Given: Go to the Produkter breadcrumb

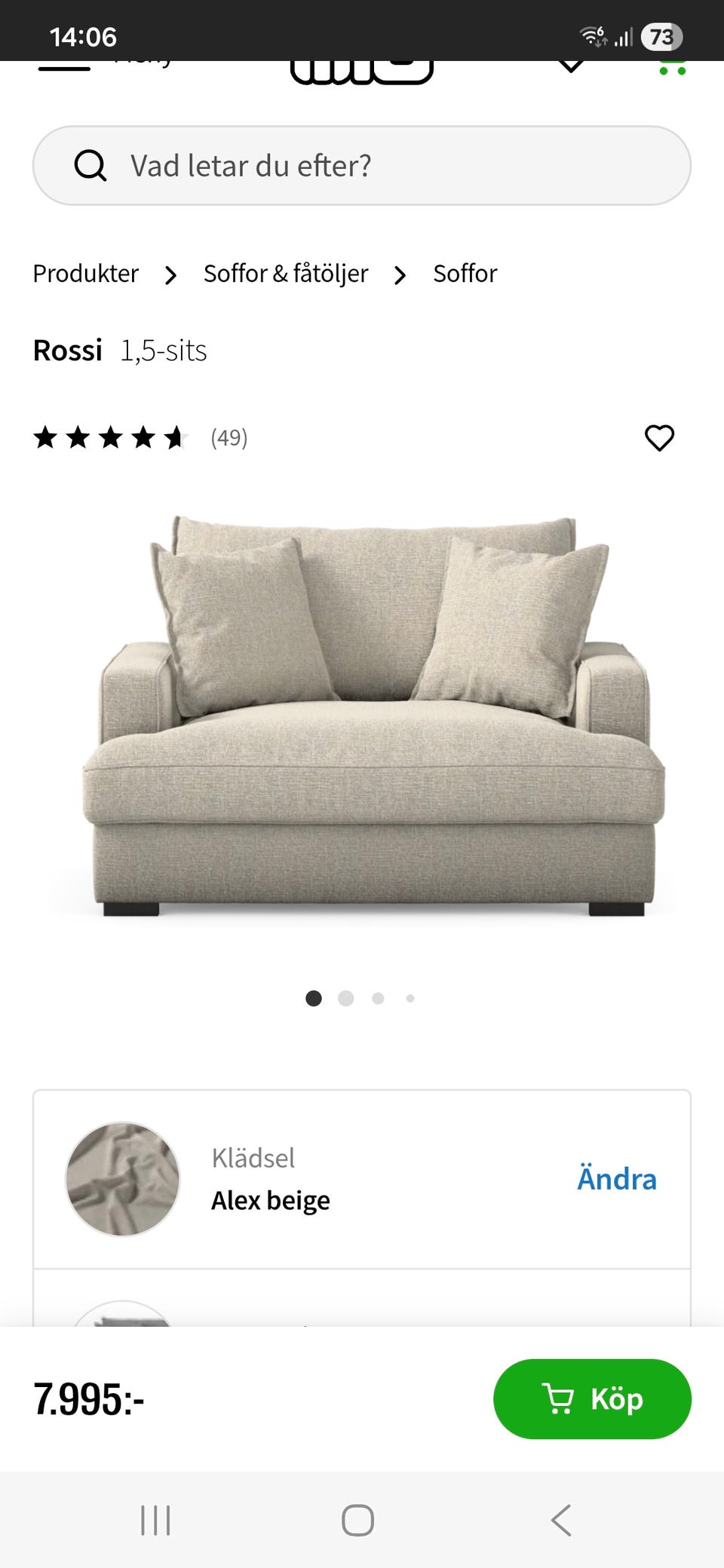Looking at the screenshot, I should coord(86,274).
